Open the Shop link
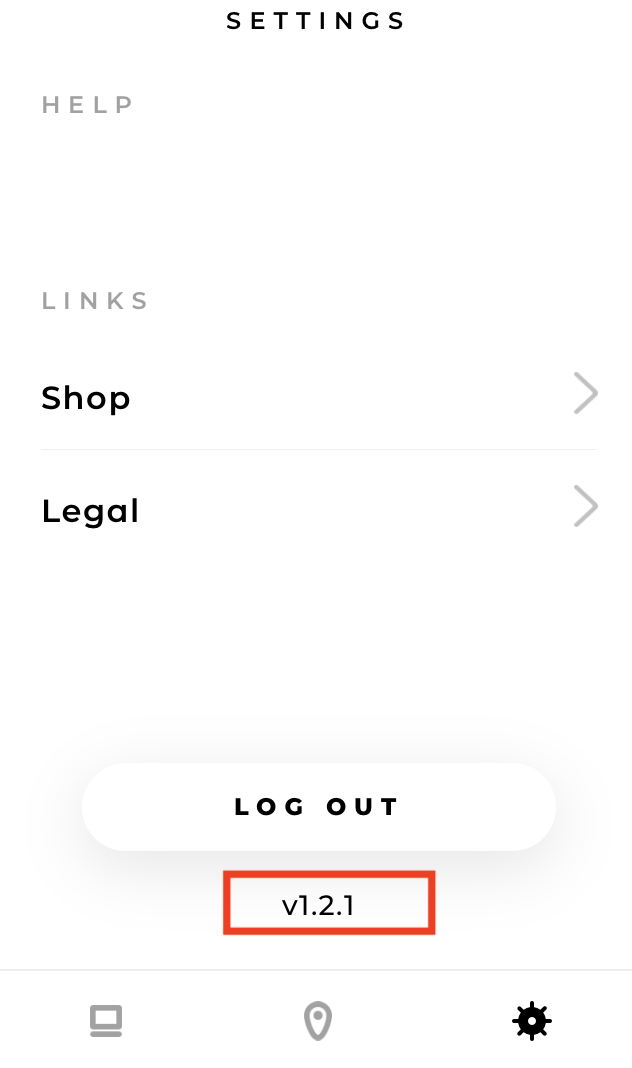632x1068 pixels. (318, 397)
